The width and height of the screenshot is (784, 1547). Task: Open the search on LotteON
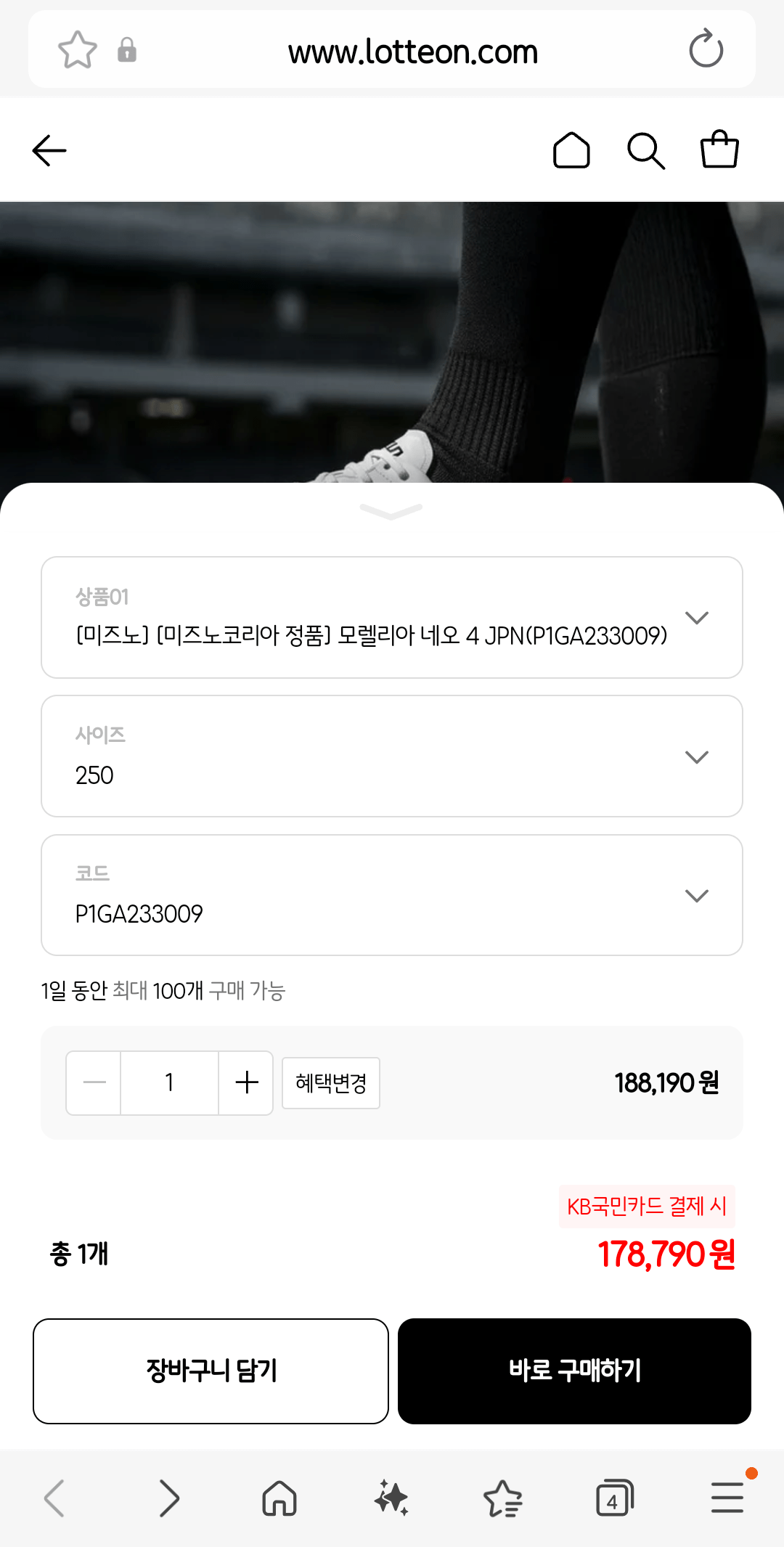pyautogui.click(x=645, y=150)
